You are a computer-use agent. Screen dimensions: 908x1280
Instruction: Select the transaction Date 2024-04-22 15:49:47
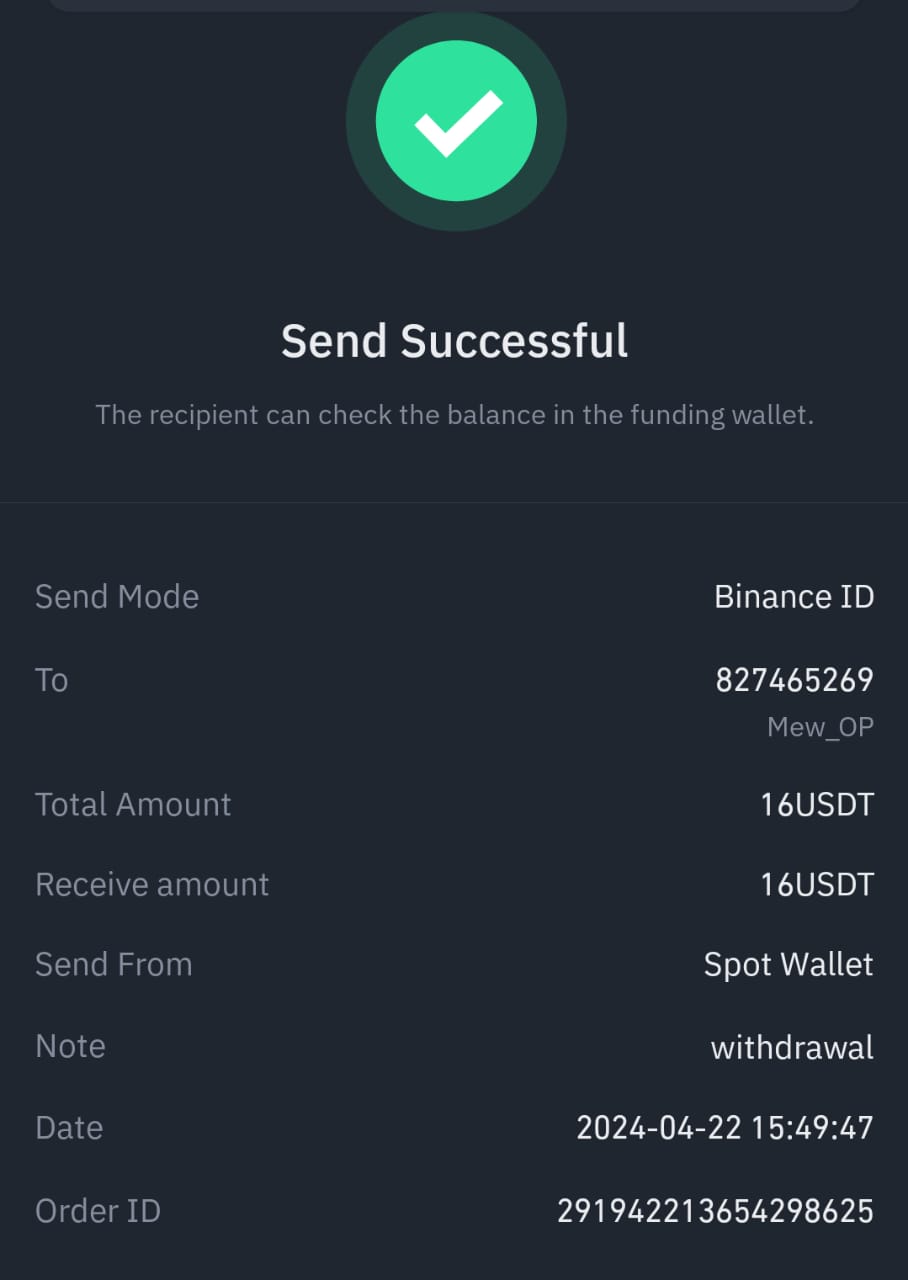pos(723,1127)
